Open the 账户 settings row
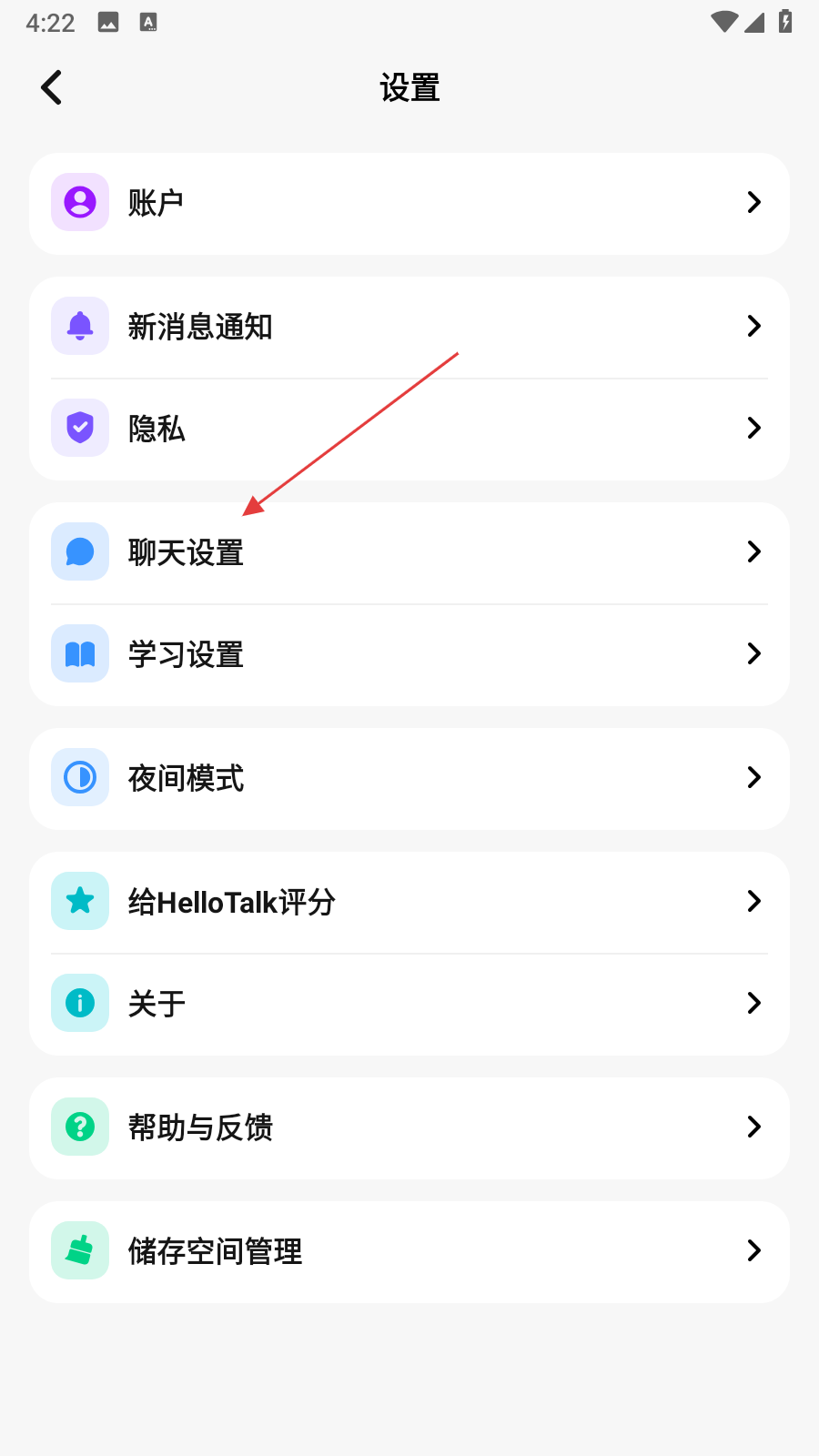 click(x=409, y=203)
